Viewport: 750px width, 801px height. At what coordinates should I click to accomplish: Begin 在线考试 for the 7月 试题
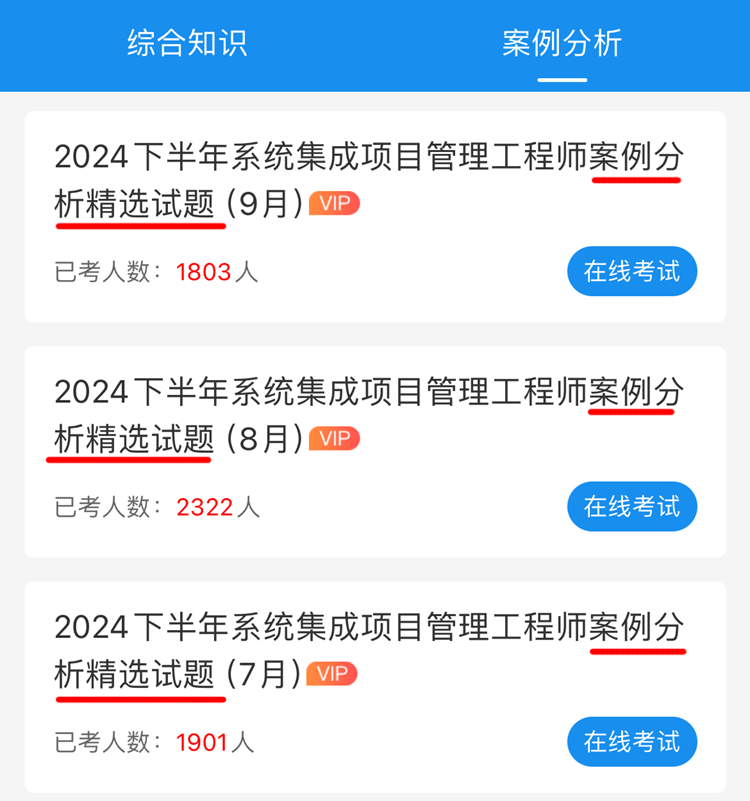click(631, 742)
